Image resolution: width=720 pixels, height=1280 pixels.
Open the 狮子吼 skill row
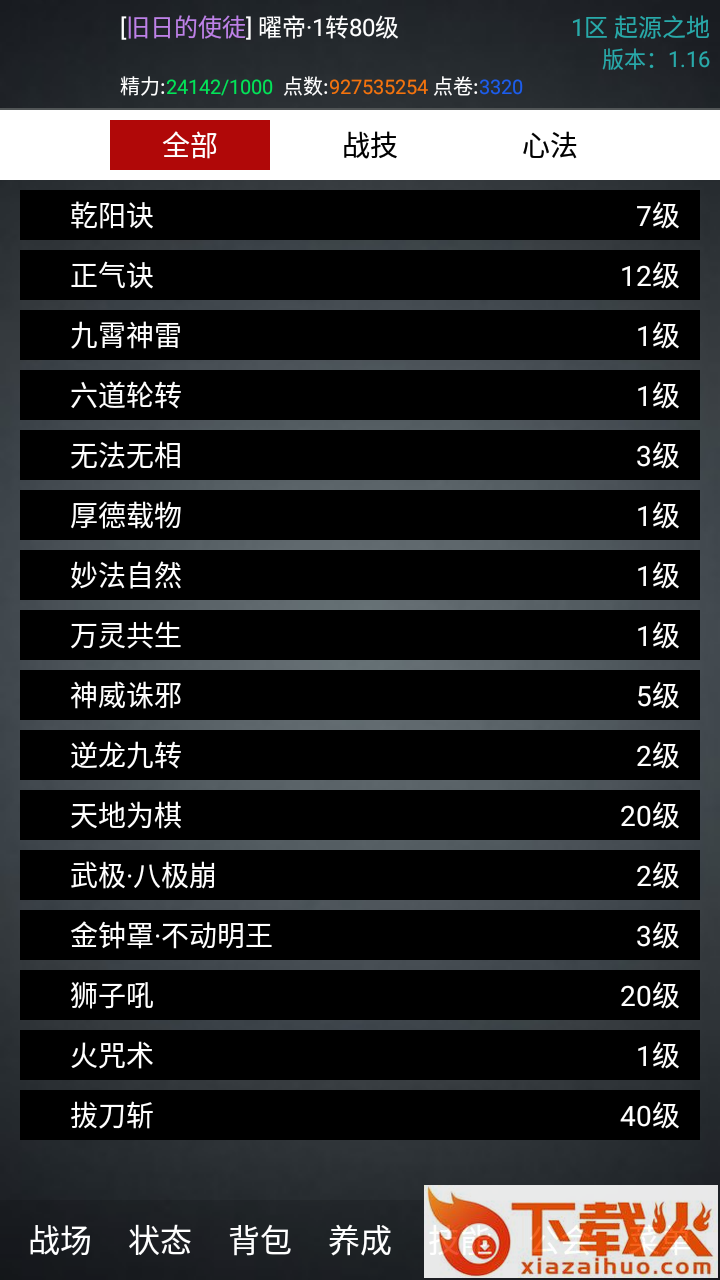pyautogui.click(x=360, y=995)
